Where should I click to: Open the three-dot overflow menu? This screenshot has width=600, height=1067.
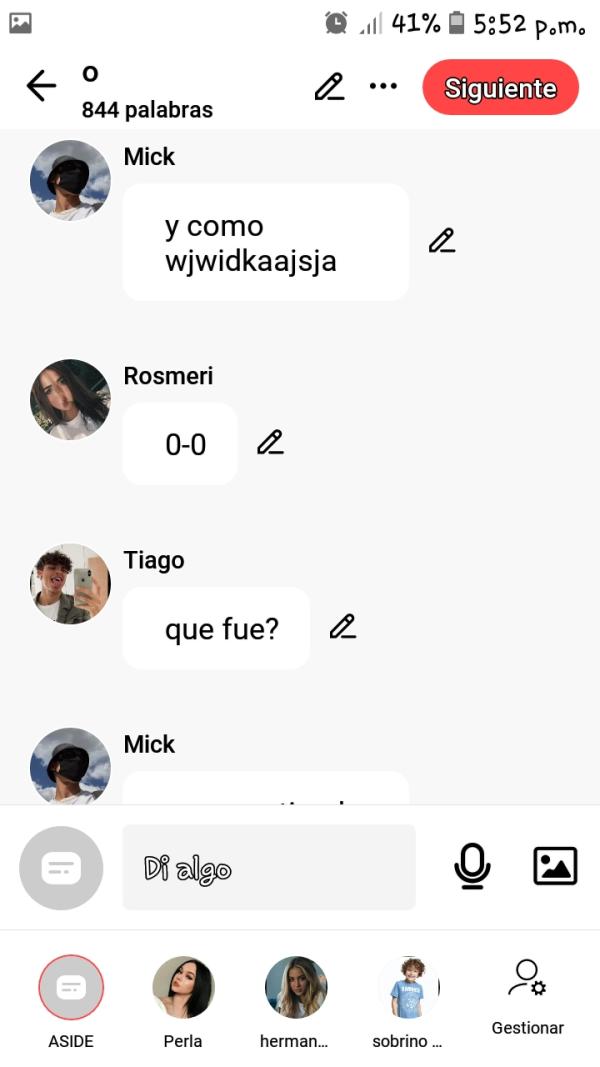383,87
